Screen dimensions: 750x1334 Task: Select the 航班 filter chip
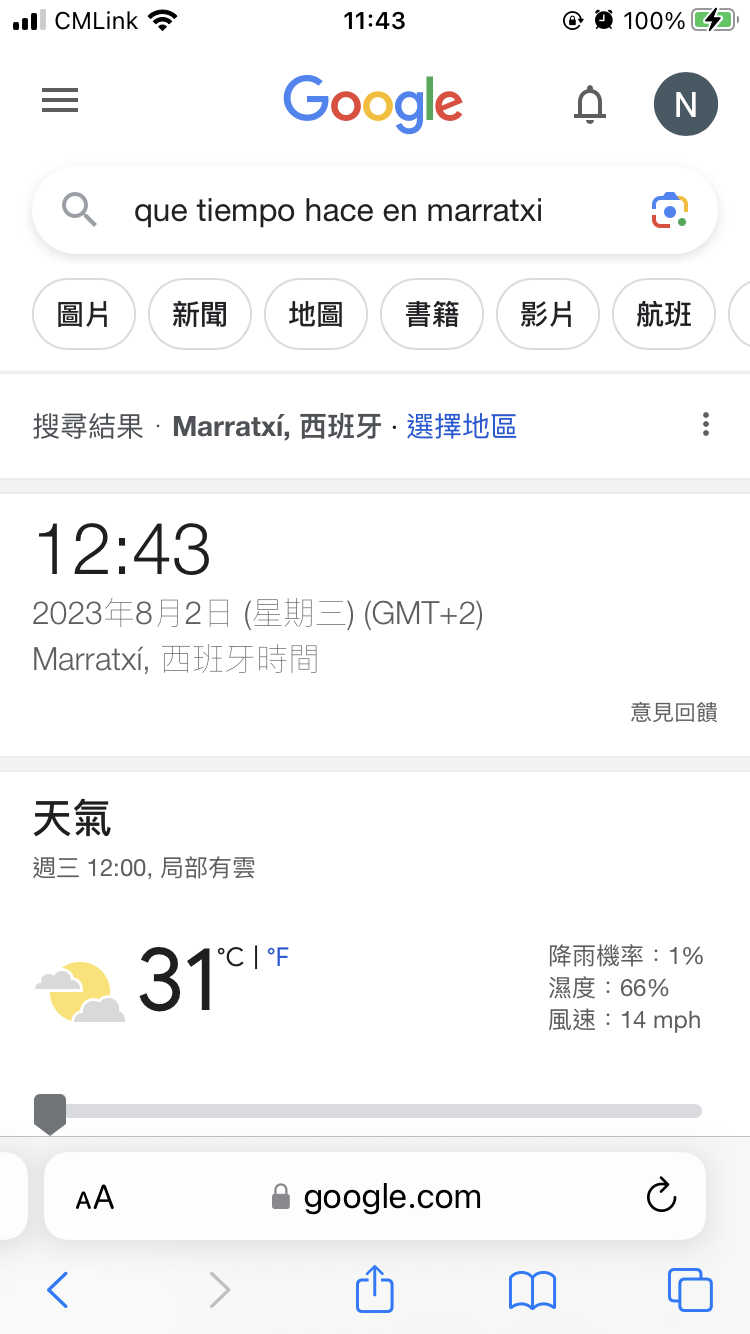[x=664, y=315]
